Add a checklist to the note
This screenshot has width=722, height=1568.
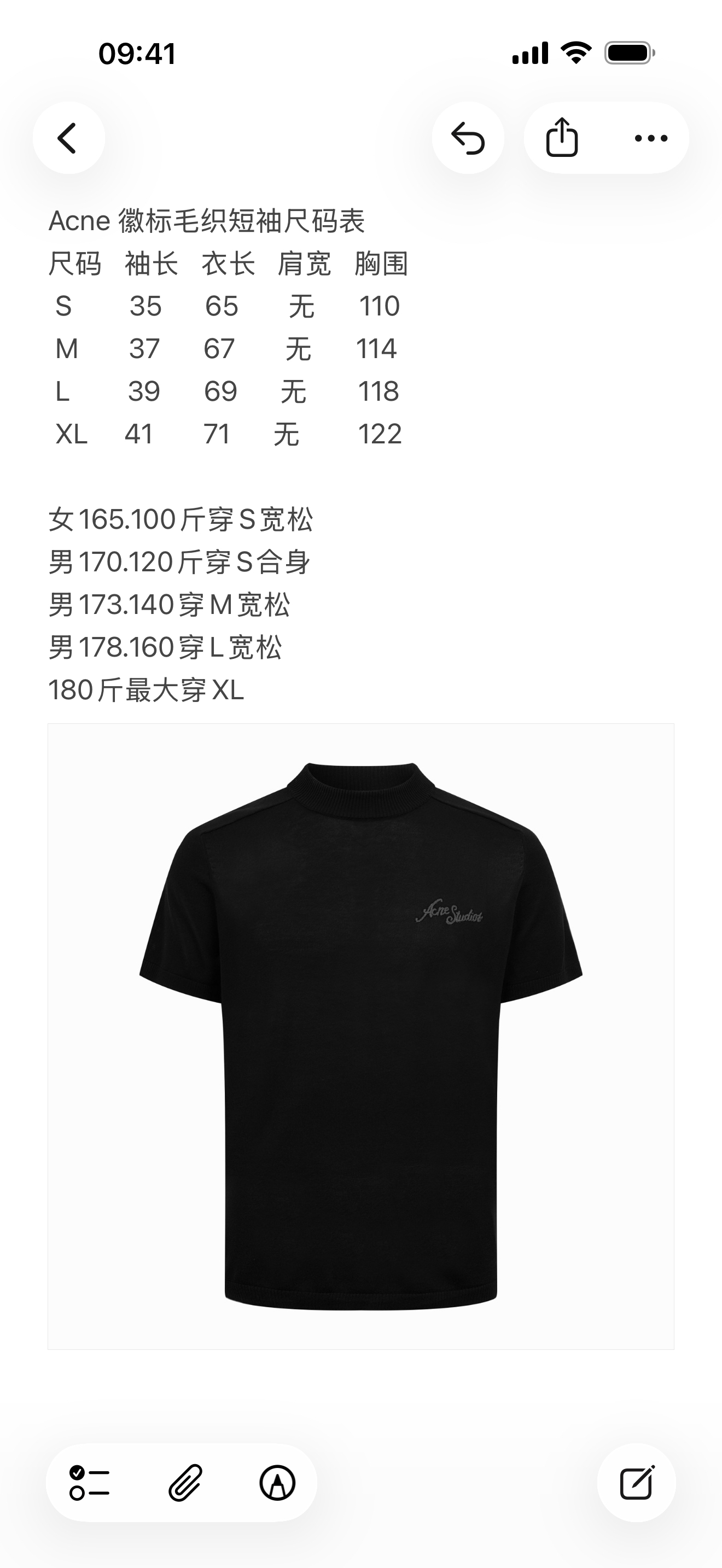click(x=90, y=1483)
